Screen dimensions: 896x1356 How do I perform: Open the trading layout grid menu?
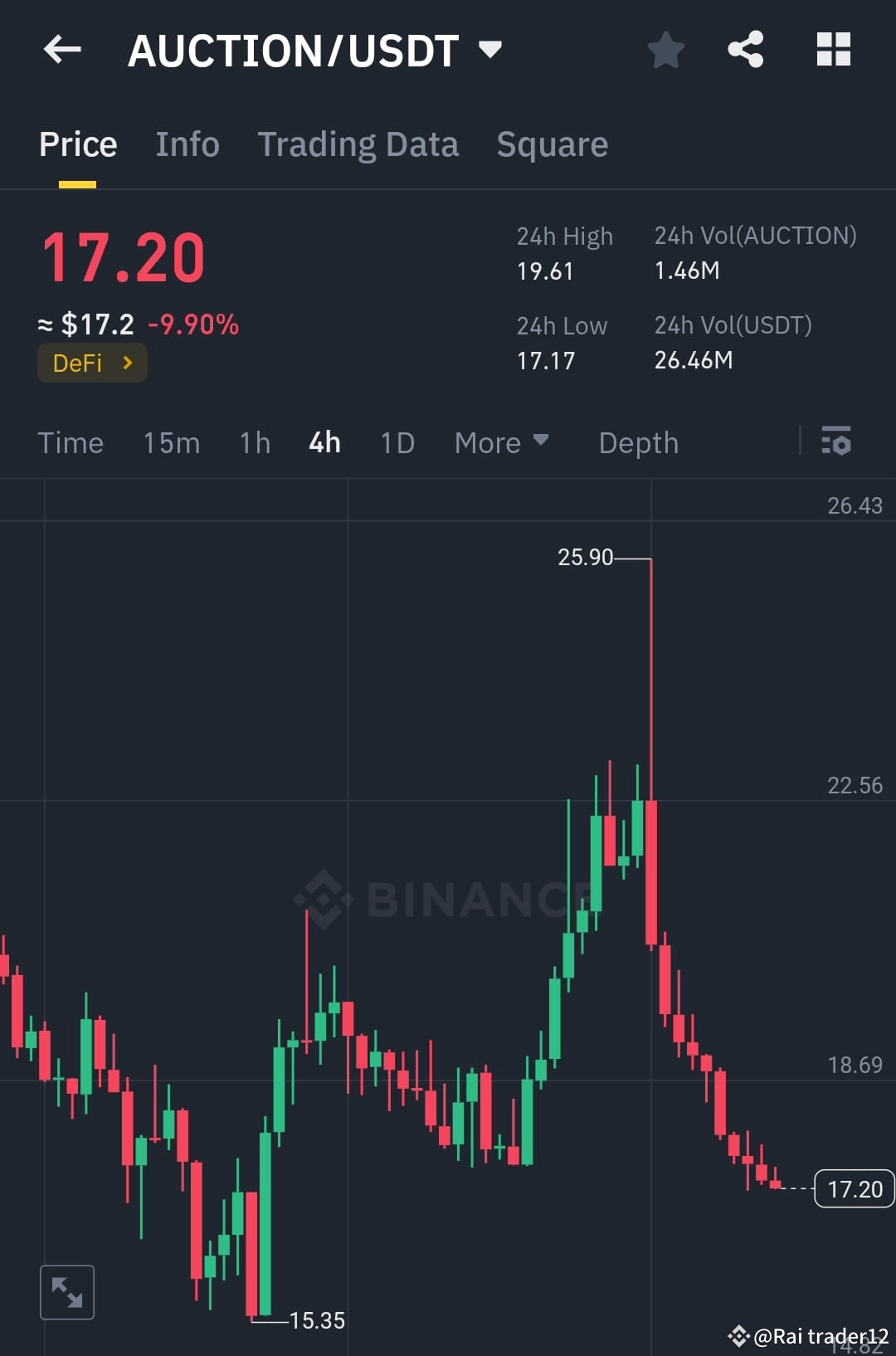[833, 50]
